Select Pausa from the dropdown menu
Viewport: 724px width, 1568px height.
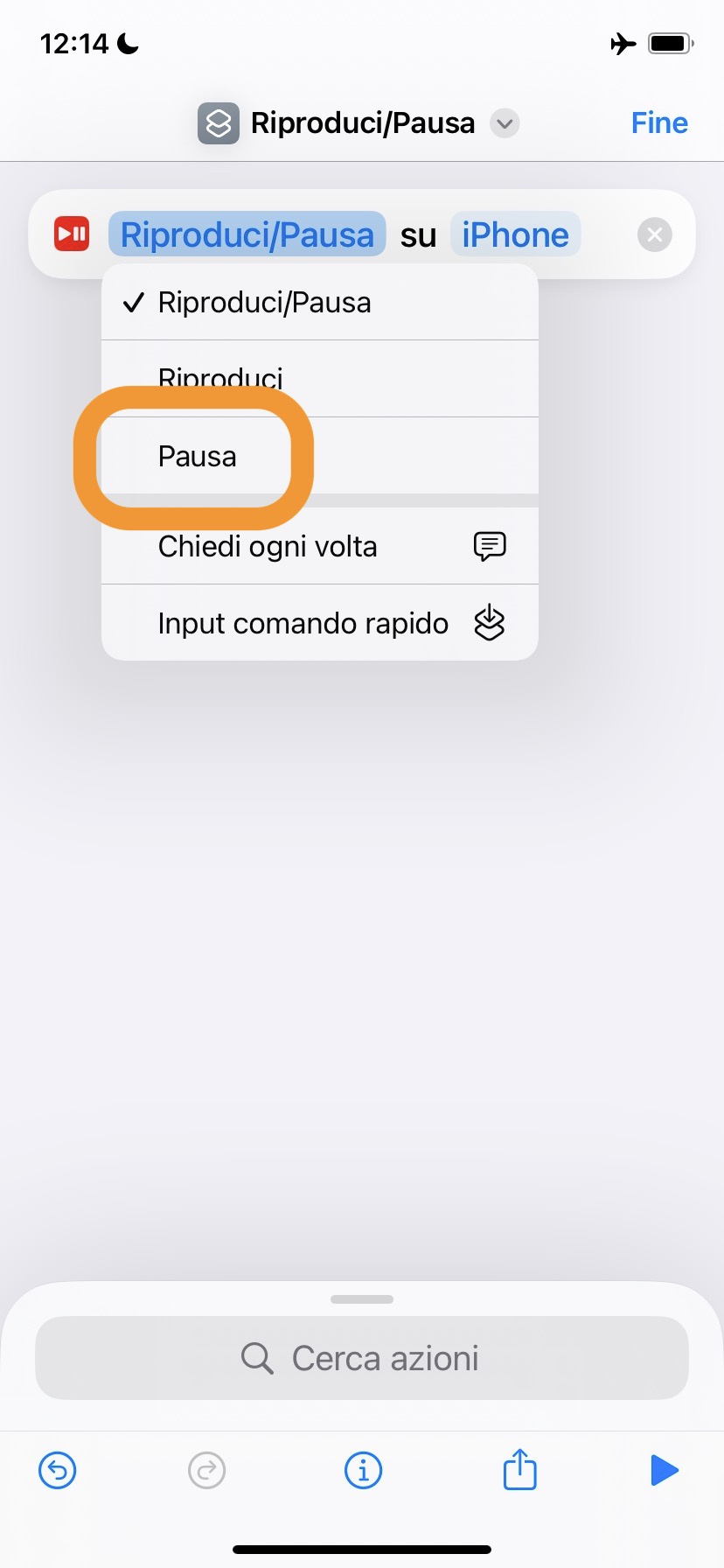pyautogui.click(x=198, y=457)
